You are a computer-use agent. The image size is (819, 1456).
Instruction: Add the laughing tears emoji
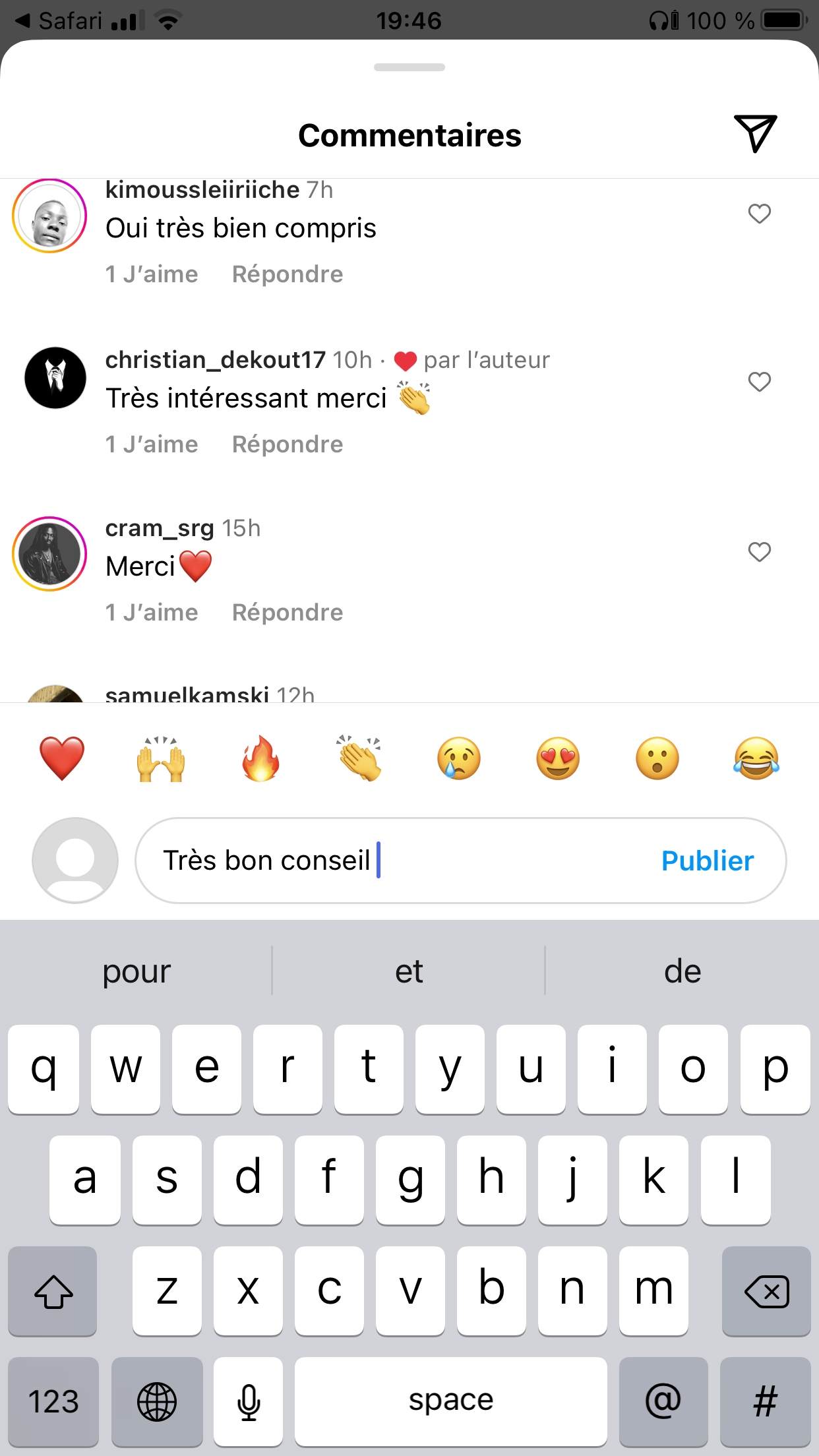click(x=756, y=758)
